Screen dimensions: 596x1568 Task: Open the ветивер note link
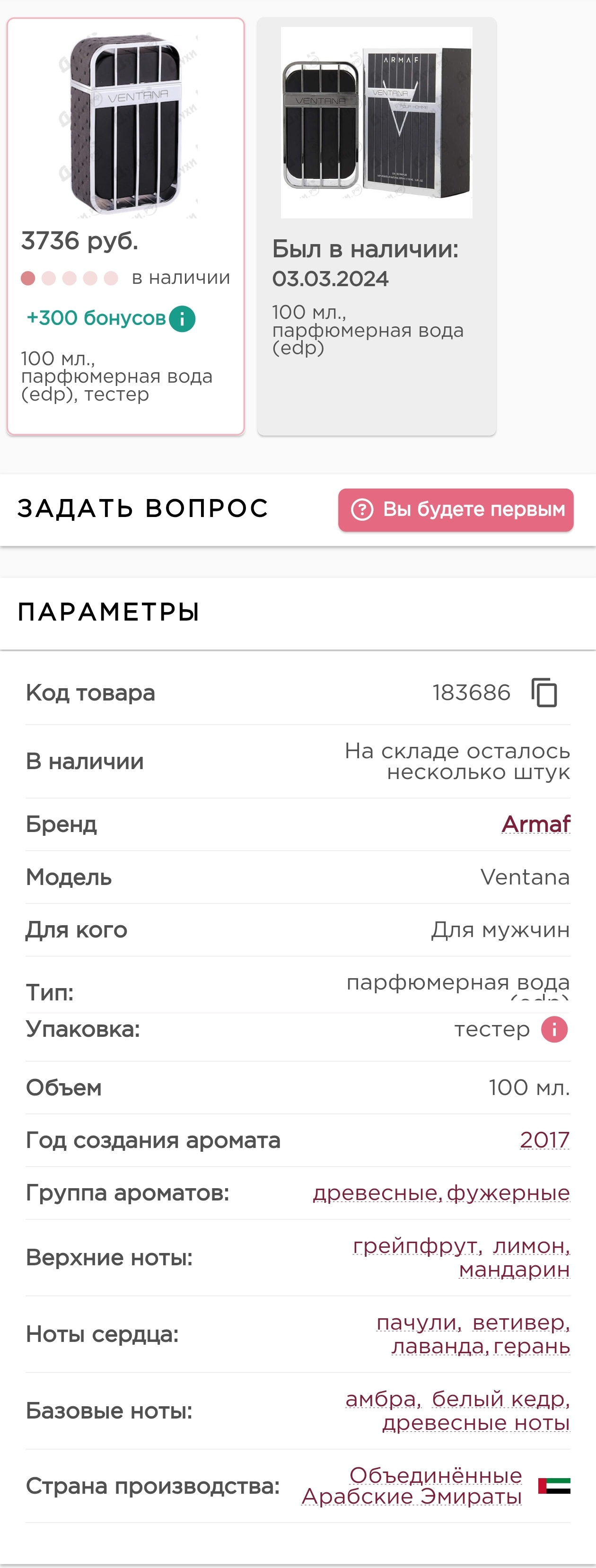[520, 1322]
